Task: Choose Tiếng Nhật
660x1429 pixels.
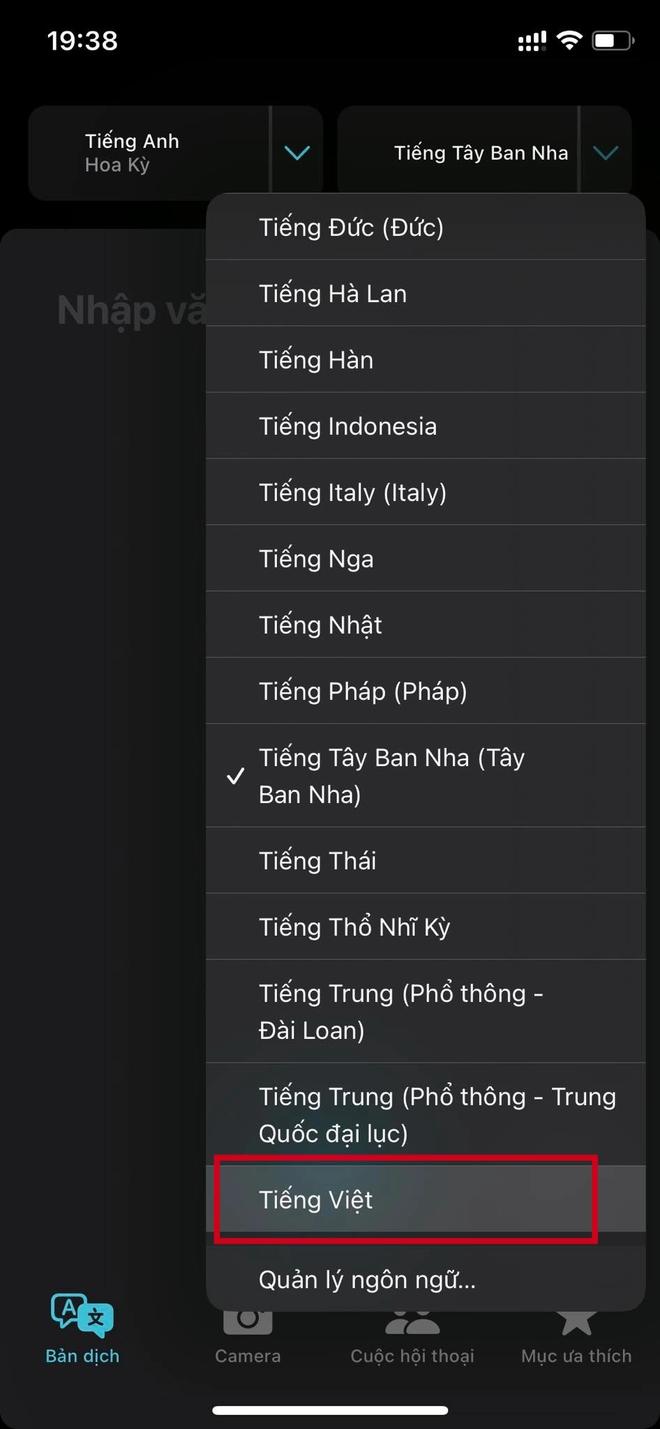Action: point(425,625)
